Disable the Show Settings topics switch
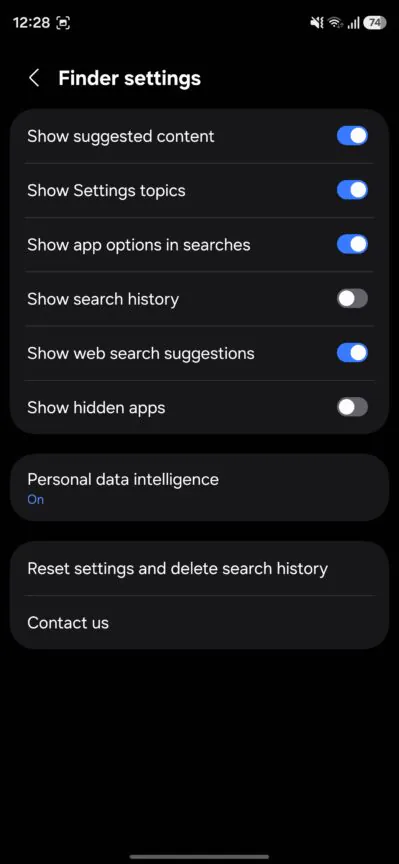 (352, 190)
